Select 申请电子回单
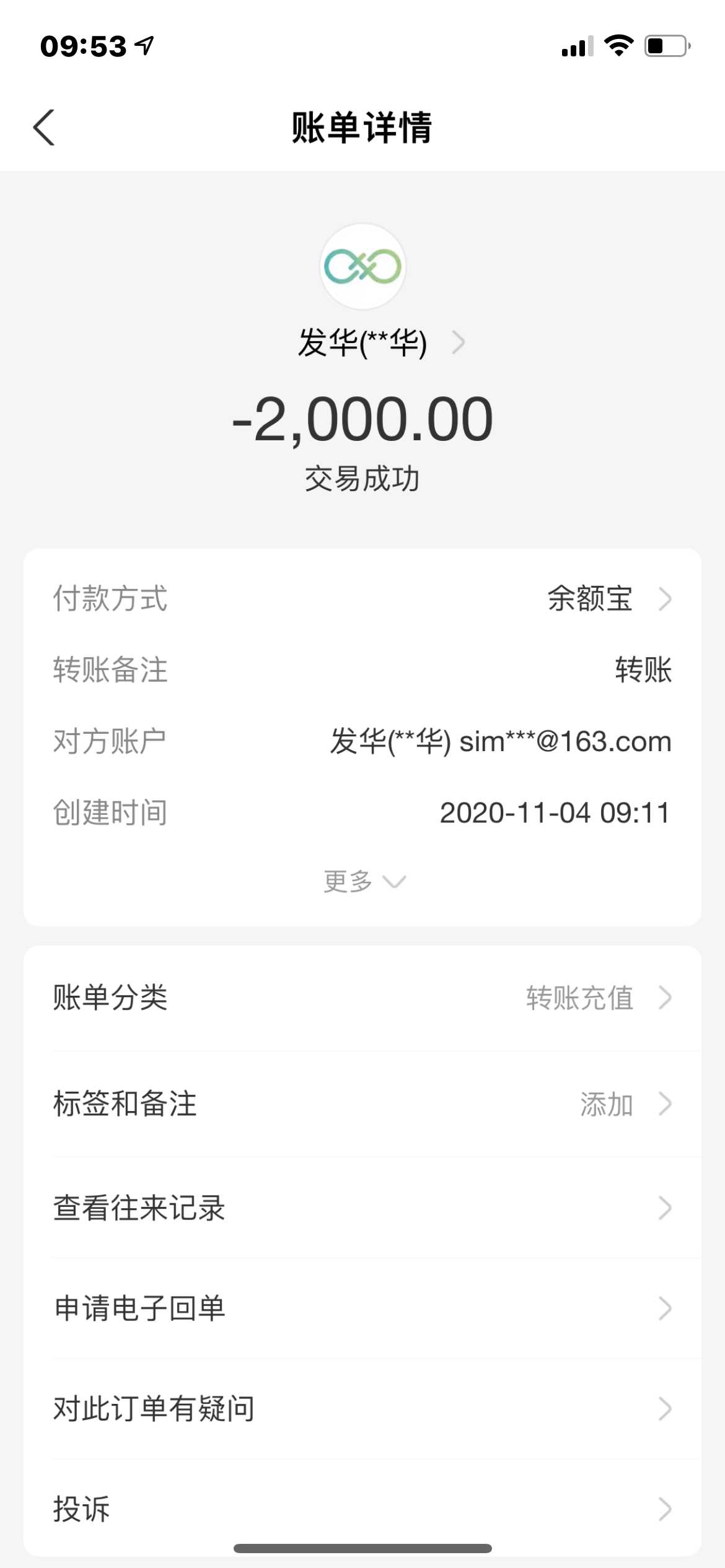 [362, 1309]
